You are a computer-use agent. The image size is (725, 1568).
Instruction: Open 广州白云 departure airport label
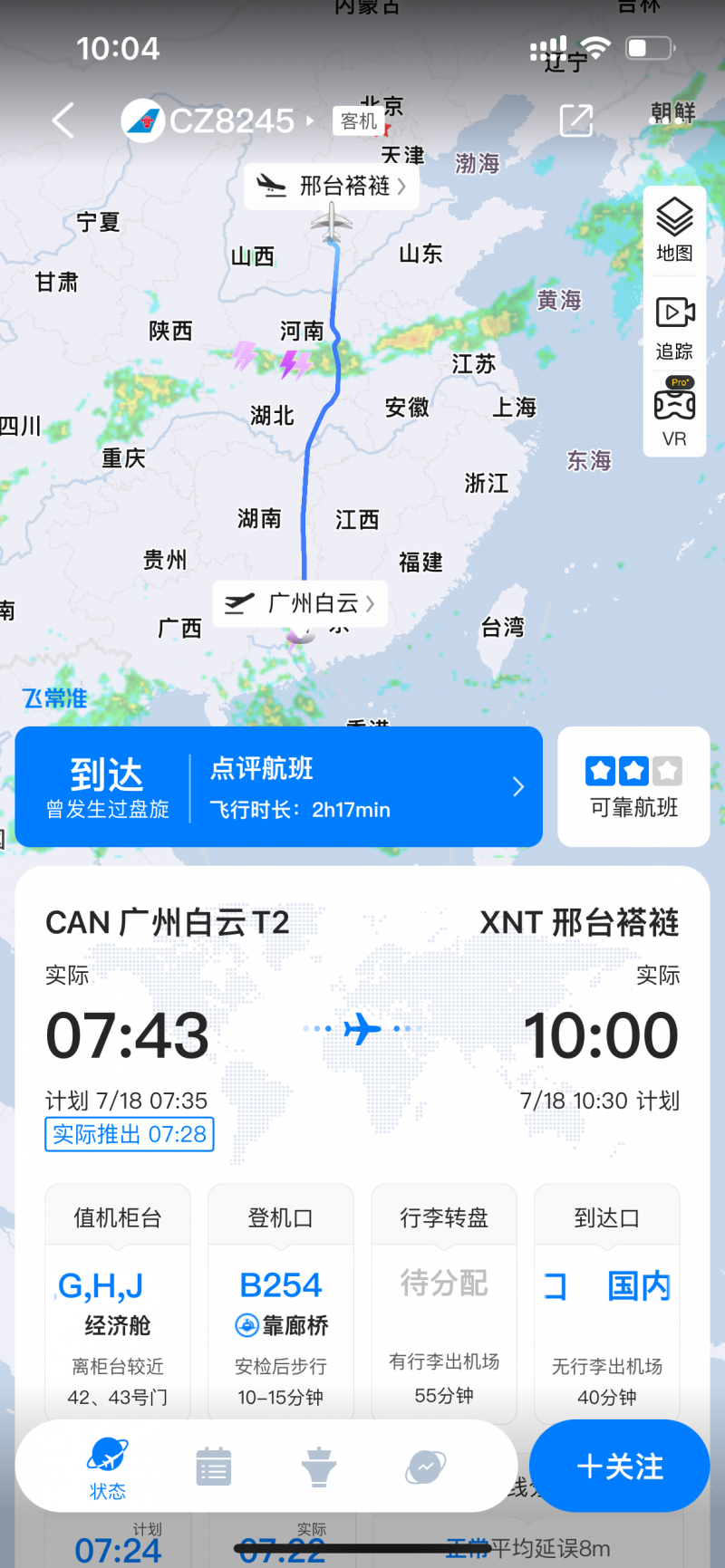pos(301,603)
